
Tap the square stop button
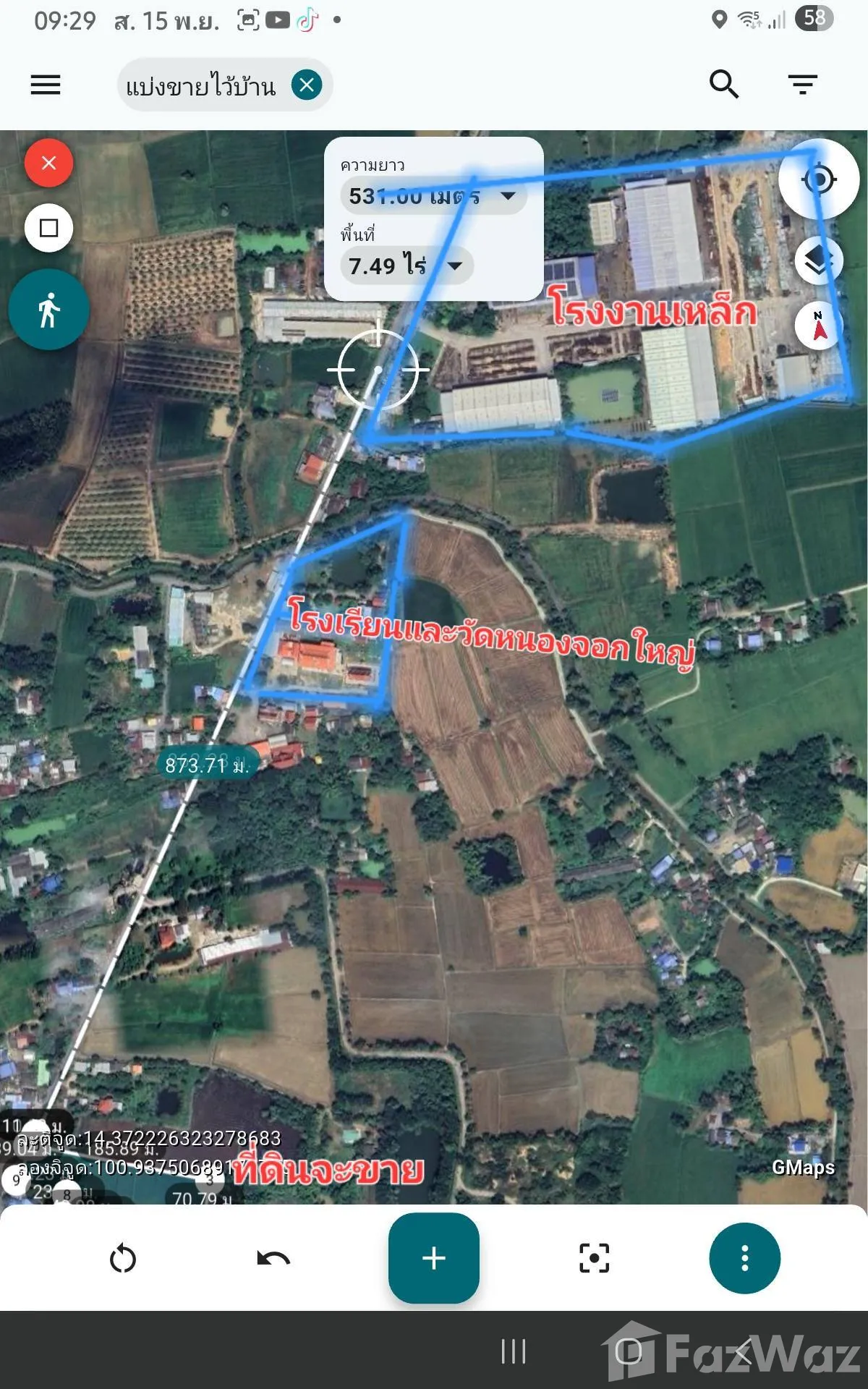[48, 228]
